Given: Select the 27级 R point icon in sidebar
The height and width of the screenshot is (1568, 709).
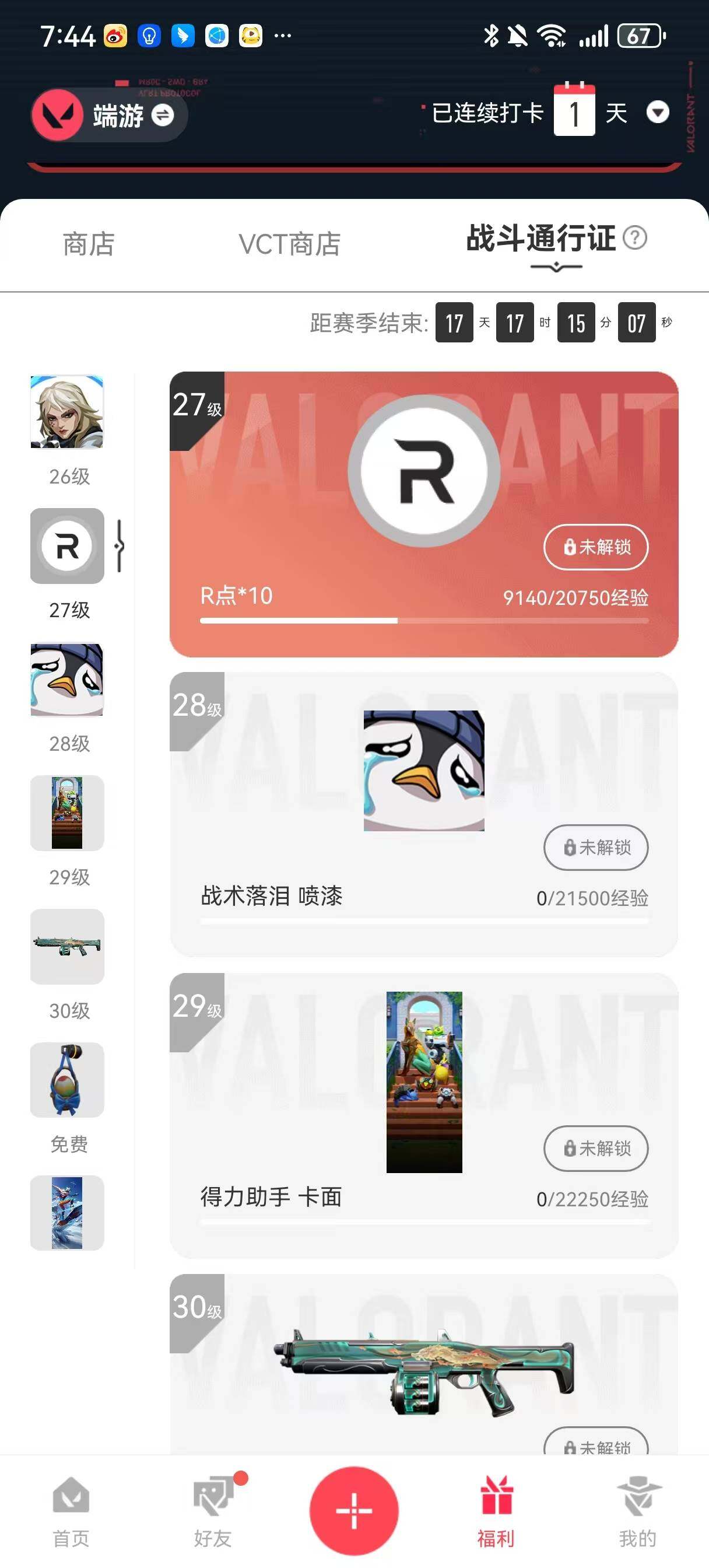Looking at the screenshot, I should (x=67, y=547).
